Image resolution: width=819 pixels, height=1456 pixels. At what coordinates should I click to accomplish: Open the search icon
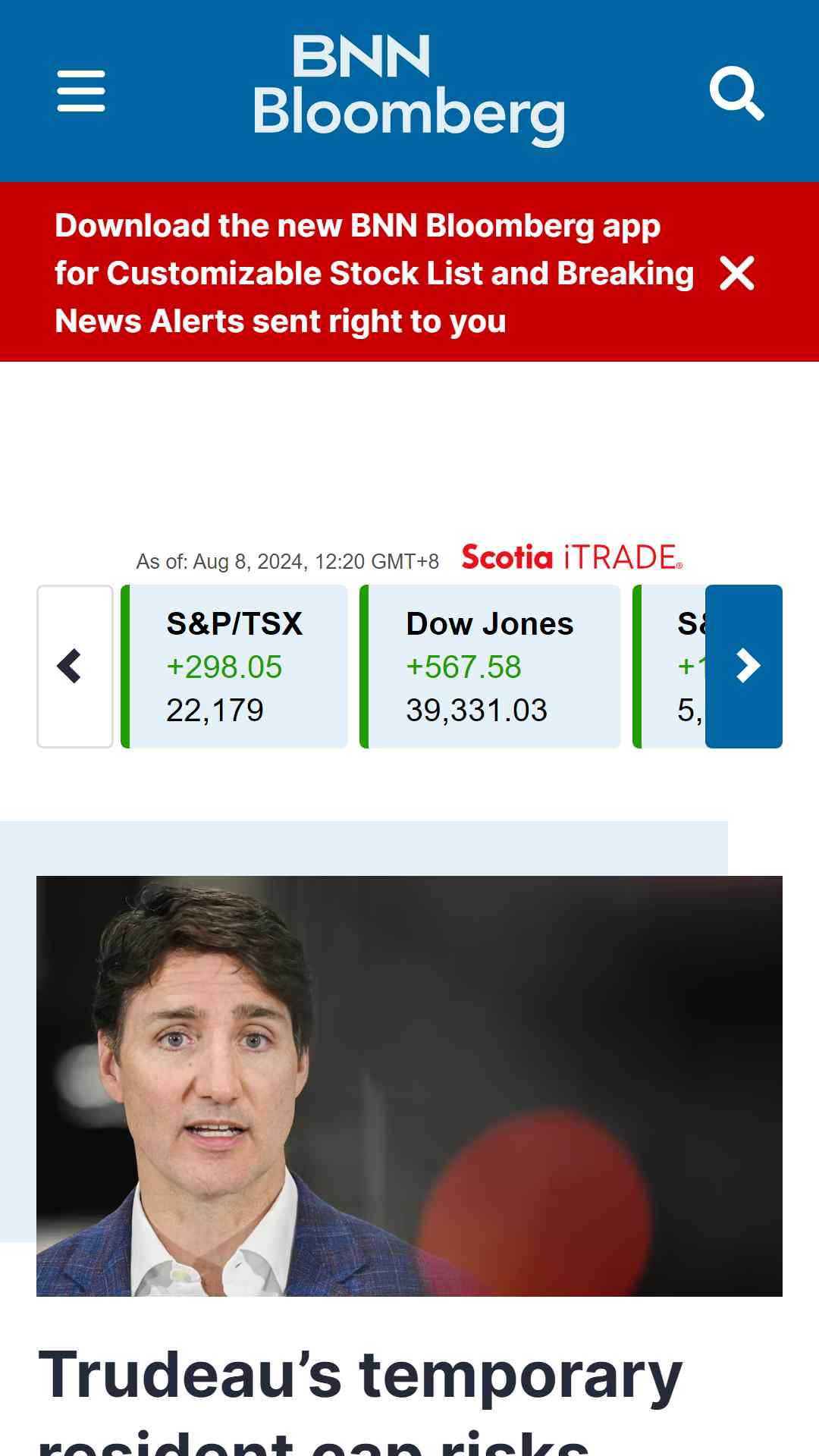tap(737, 93)
